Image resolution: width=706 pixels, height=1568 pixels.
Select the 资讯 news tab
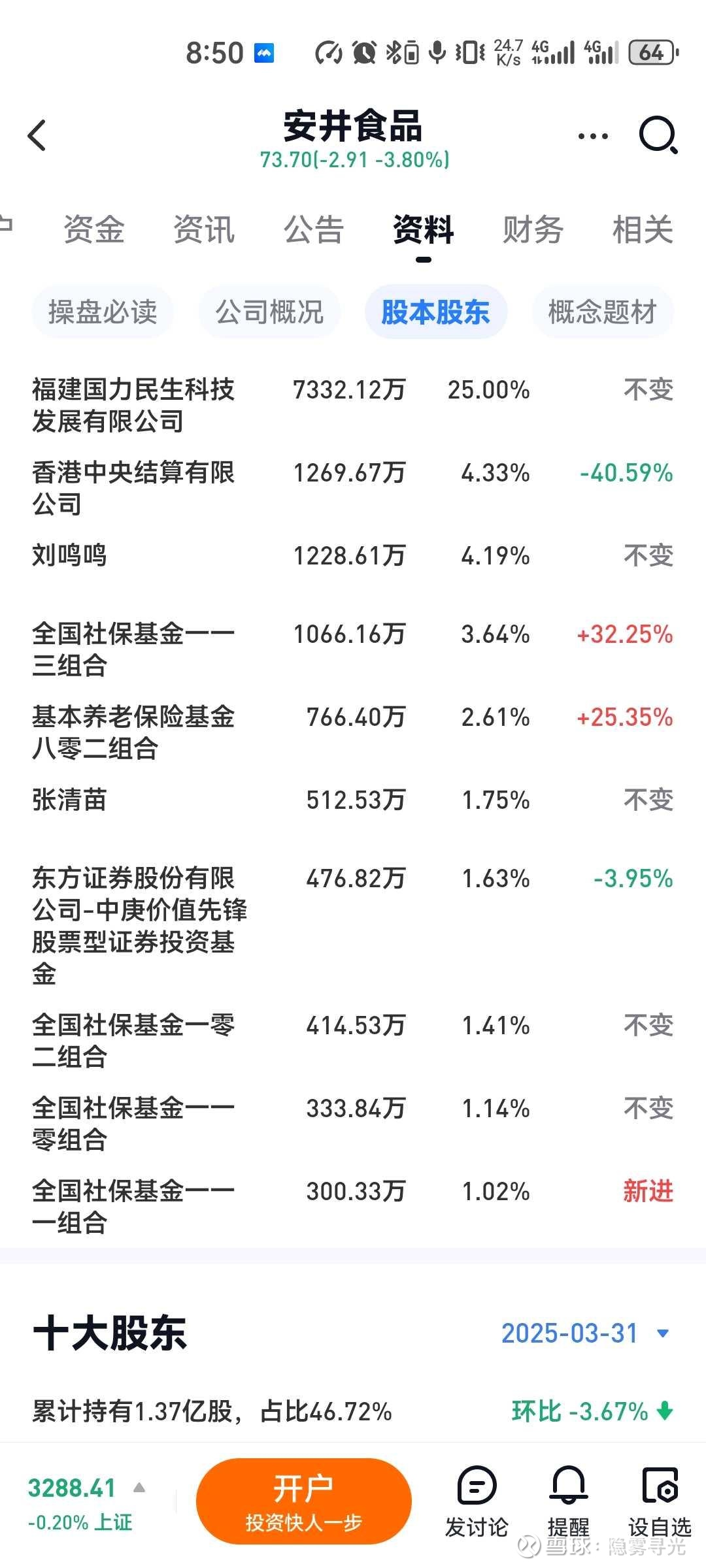click(203, 230)
